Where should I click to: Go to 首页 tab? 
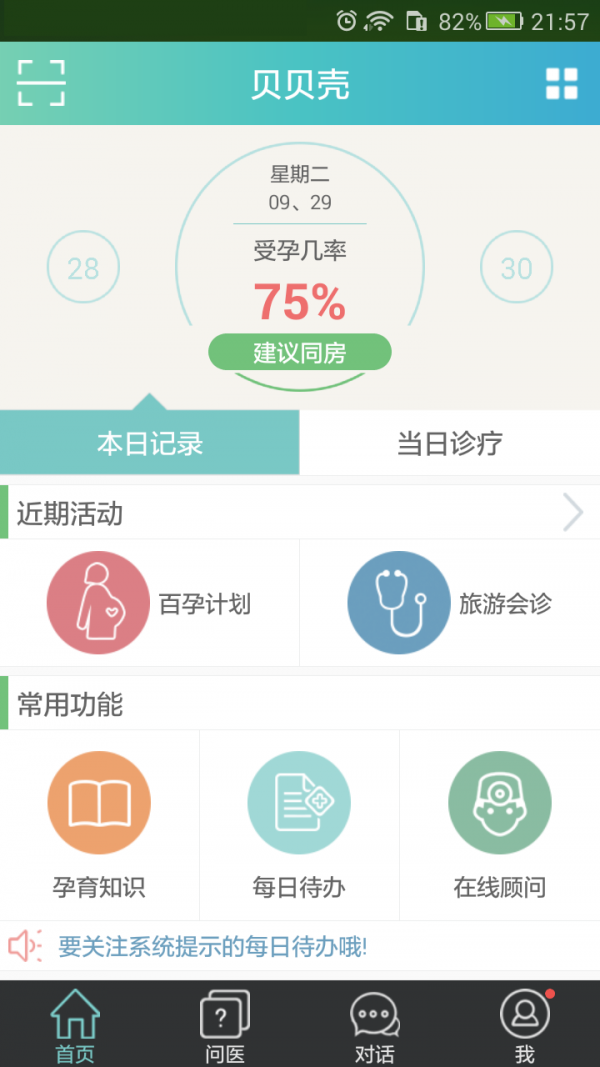coord(75,1025)
